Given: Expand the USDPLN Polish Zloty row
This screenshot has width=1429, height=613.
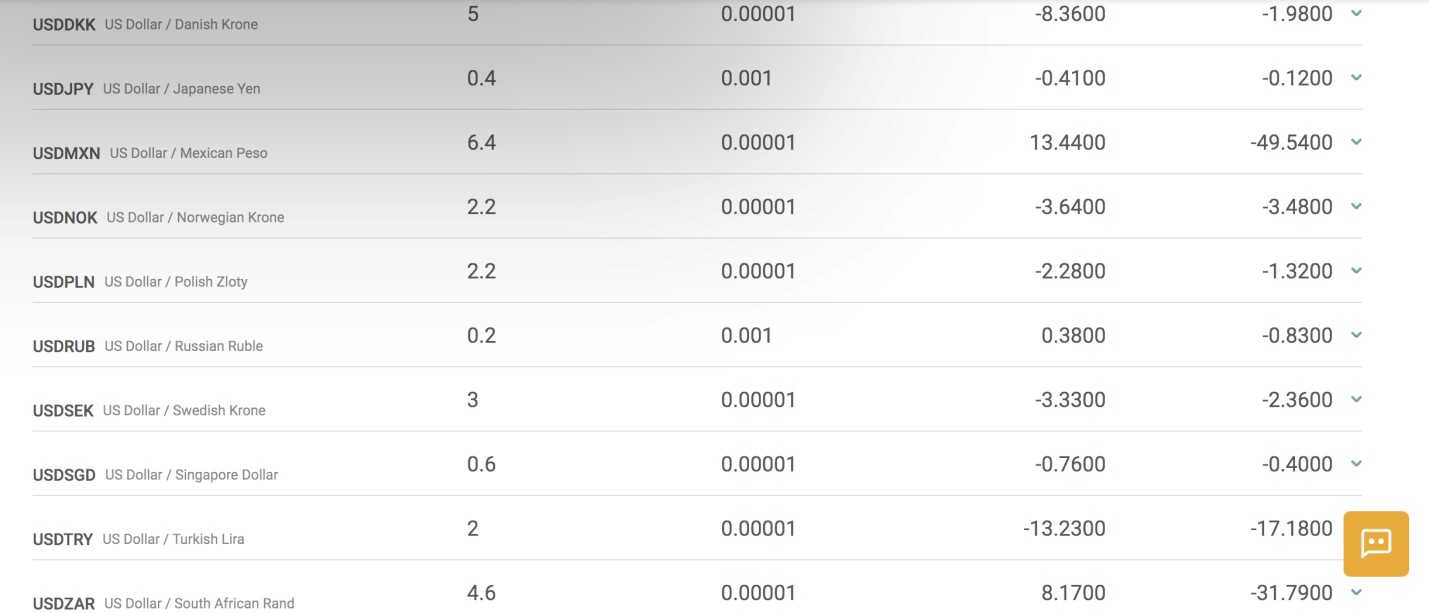Looking at the screenshot, I should coord(1356,271).
